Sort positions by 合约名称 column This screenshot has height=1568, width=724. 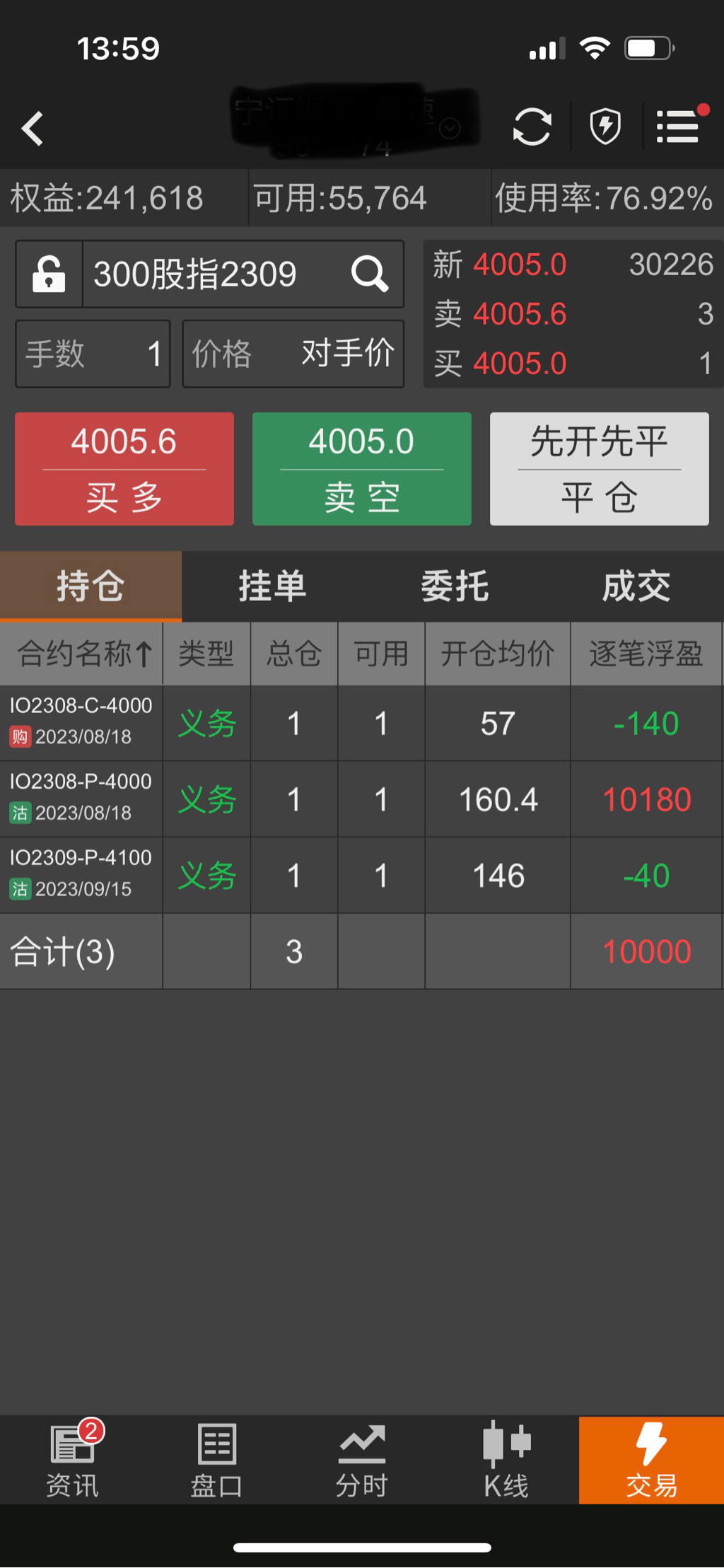(83, 654)
